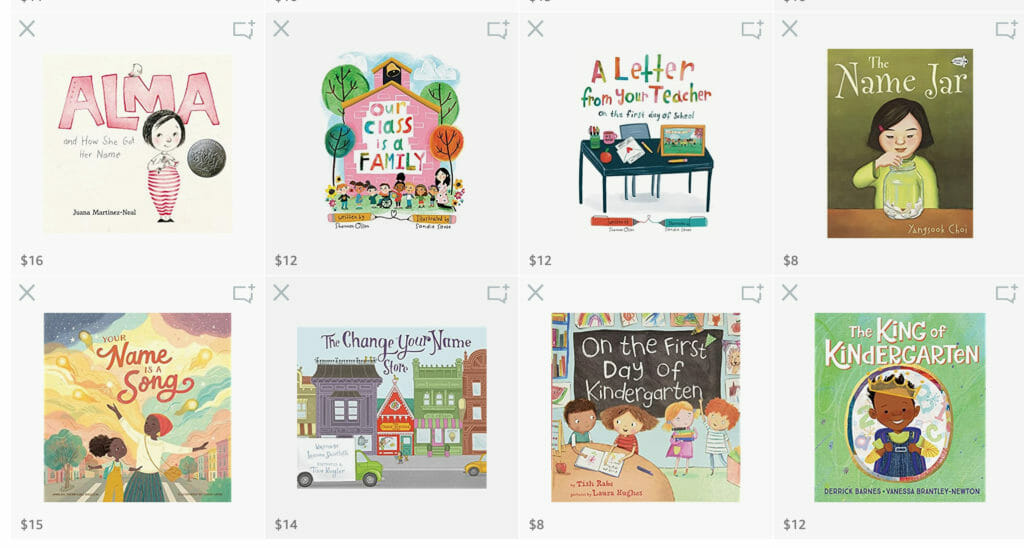This screenshot has height=548, width=1024.
Task: Open The King of Kindergarten book
Action: pyautogui.click(x=900, y=407)
